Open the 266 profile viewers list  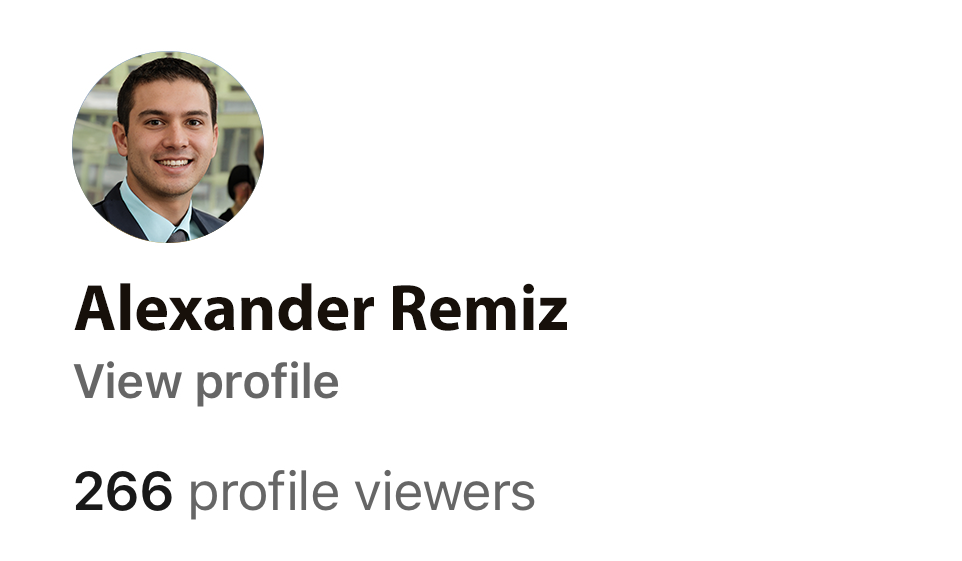click(304, 493)
